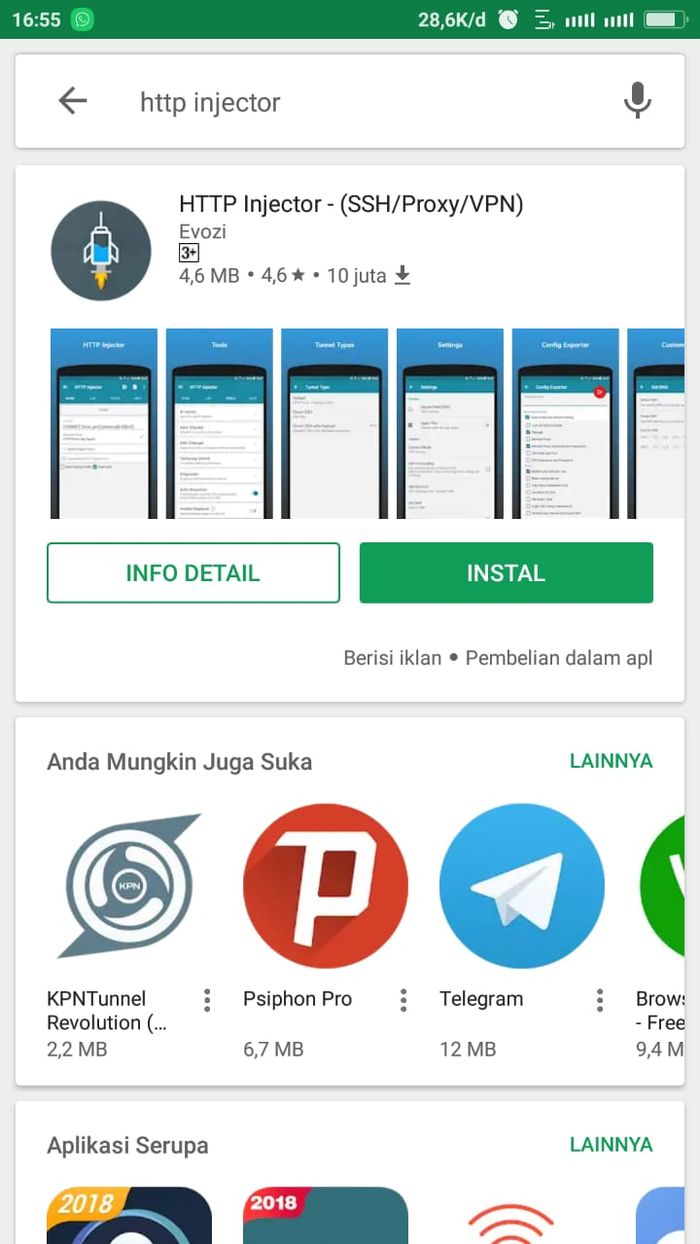Open the HTTP Injector app icon
Viewport: 700px width, 1244px height.
click(x=101, y=251)
